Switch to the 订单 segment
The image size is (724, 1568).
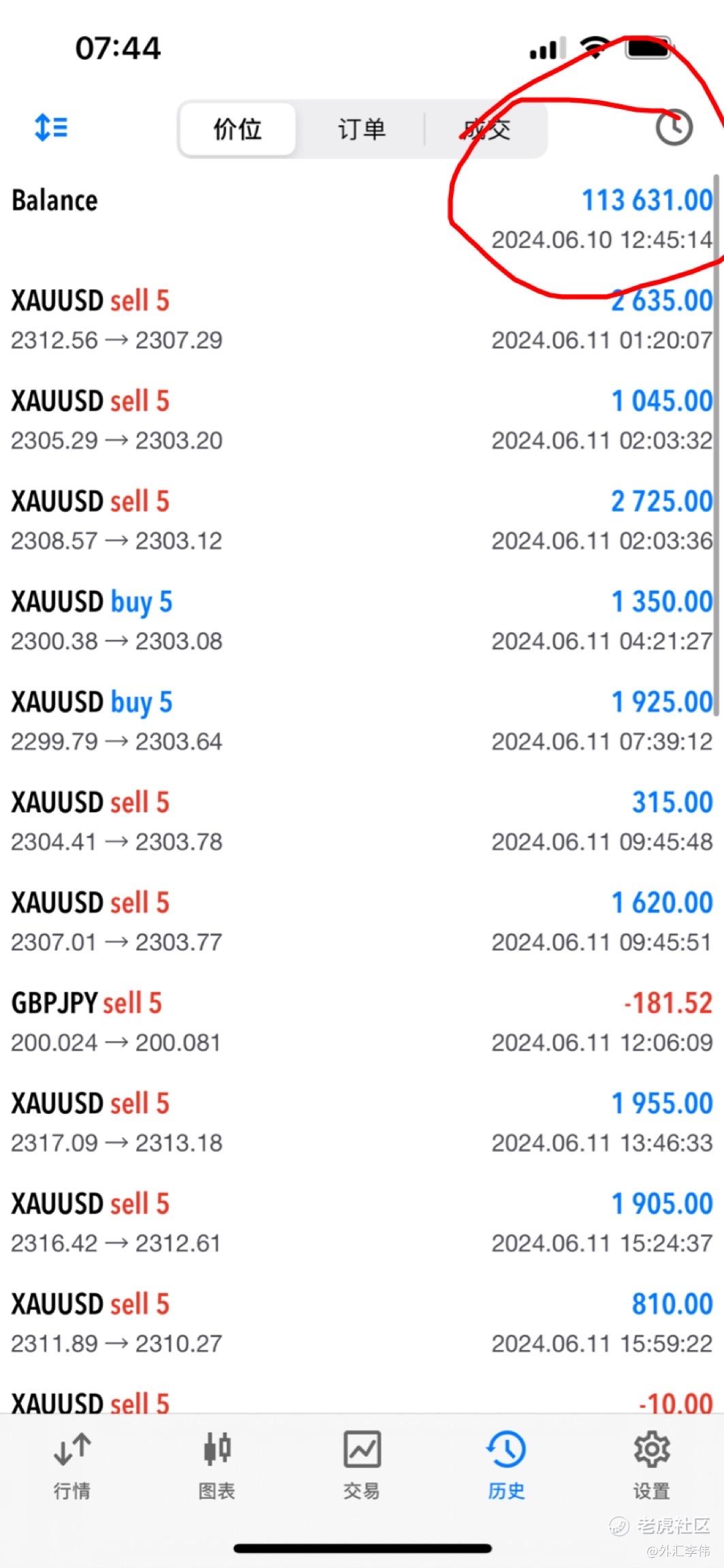click(x=361, y=129)
